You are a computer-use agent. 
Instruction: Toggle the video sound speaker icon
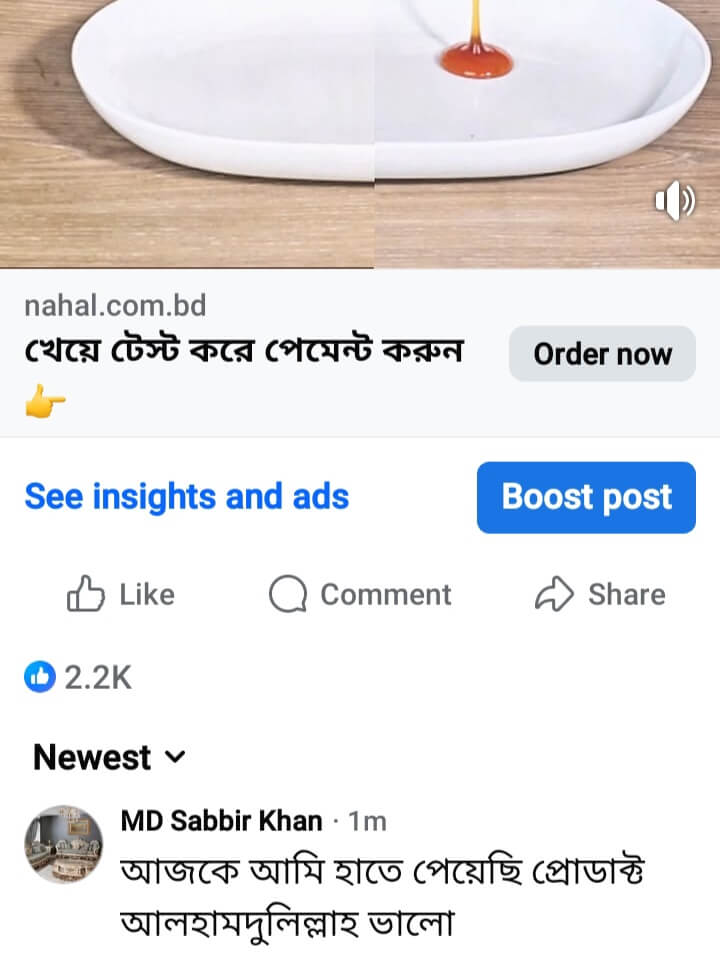pyautogui.click(x=674, y=203)
